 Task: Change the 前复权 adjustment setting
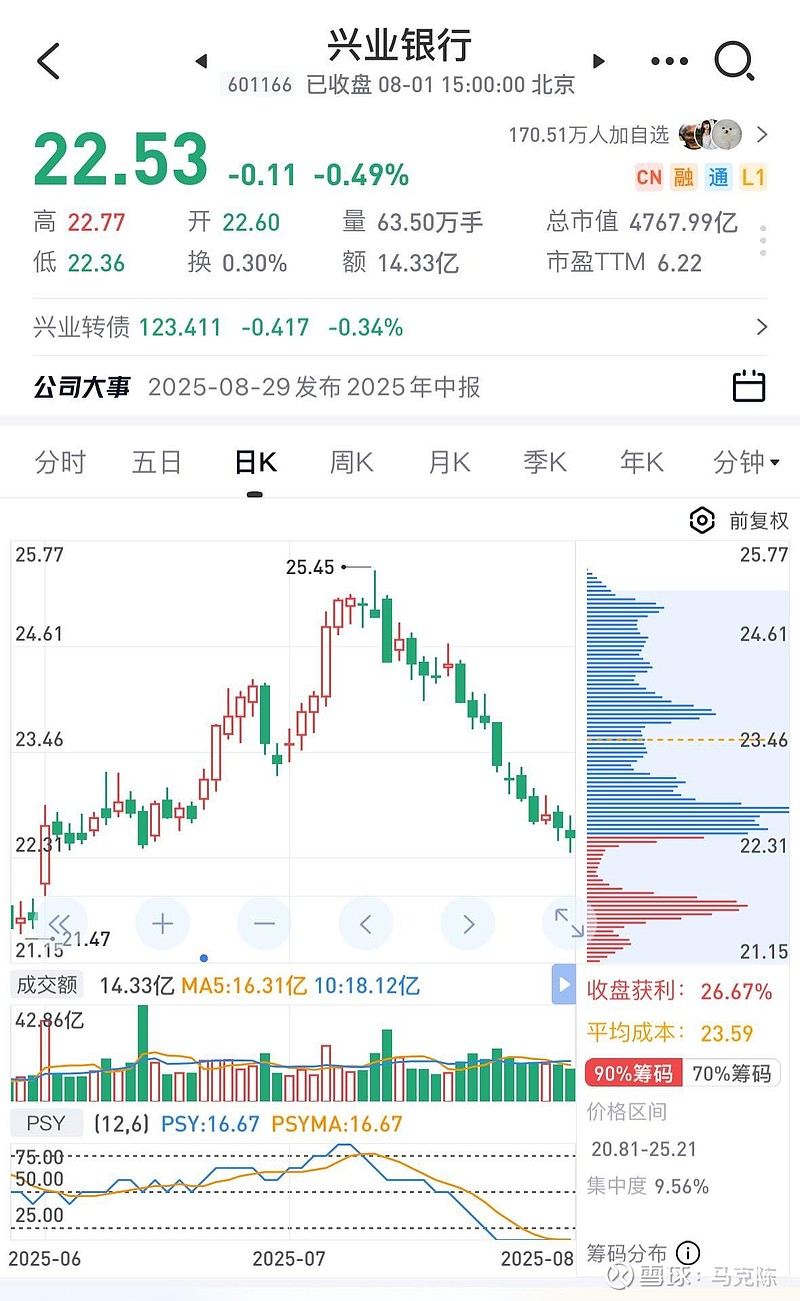point(740,520)
